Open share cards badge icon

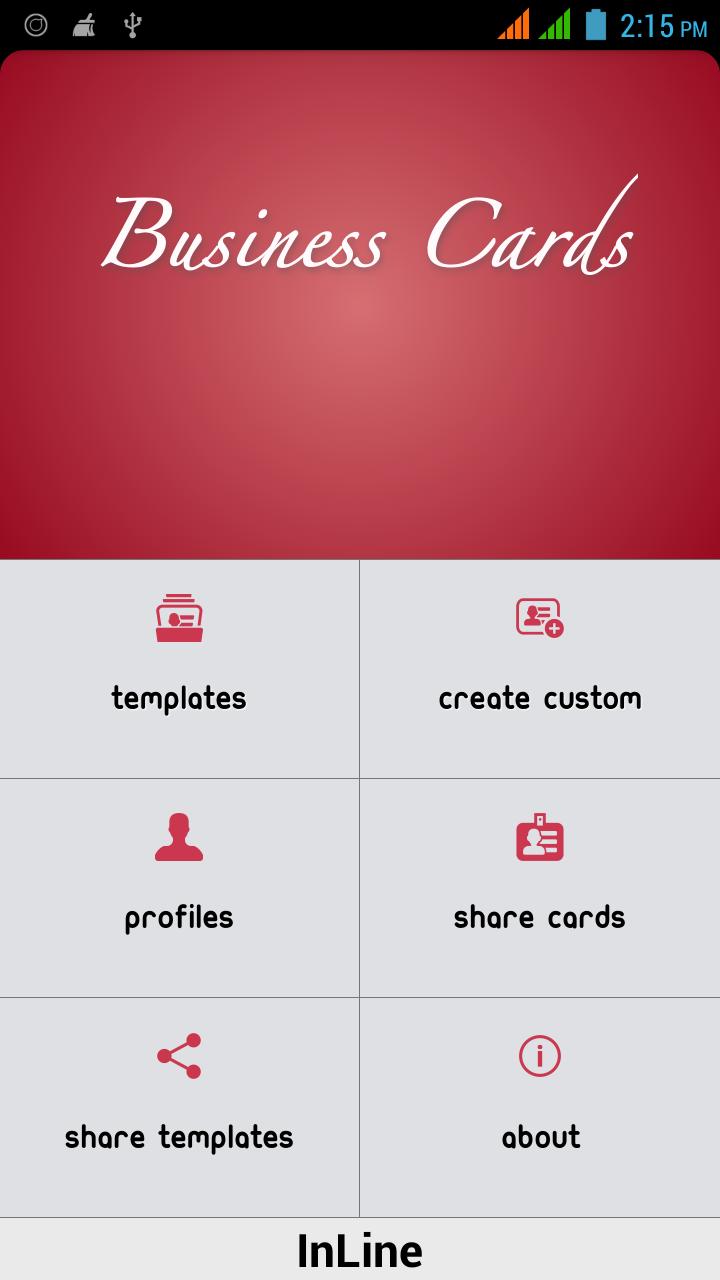pyautogui.click(x=540, y=838)
